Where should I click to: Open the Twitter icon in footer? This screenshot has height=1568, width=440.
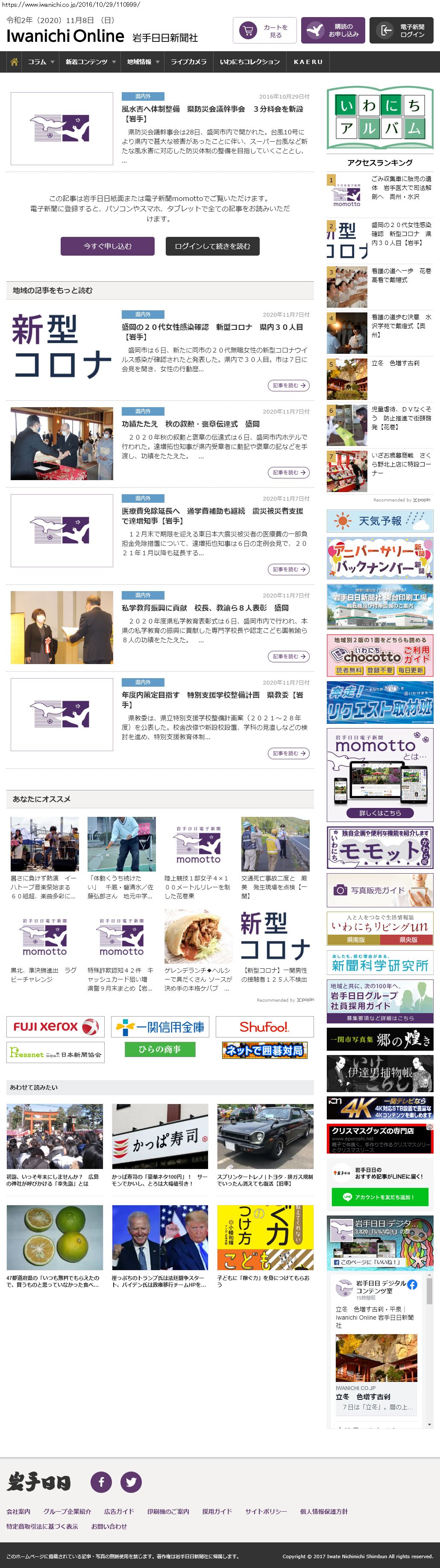click(131, 1481)
